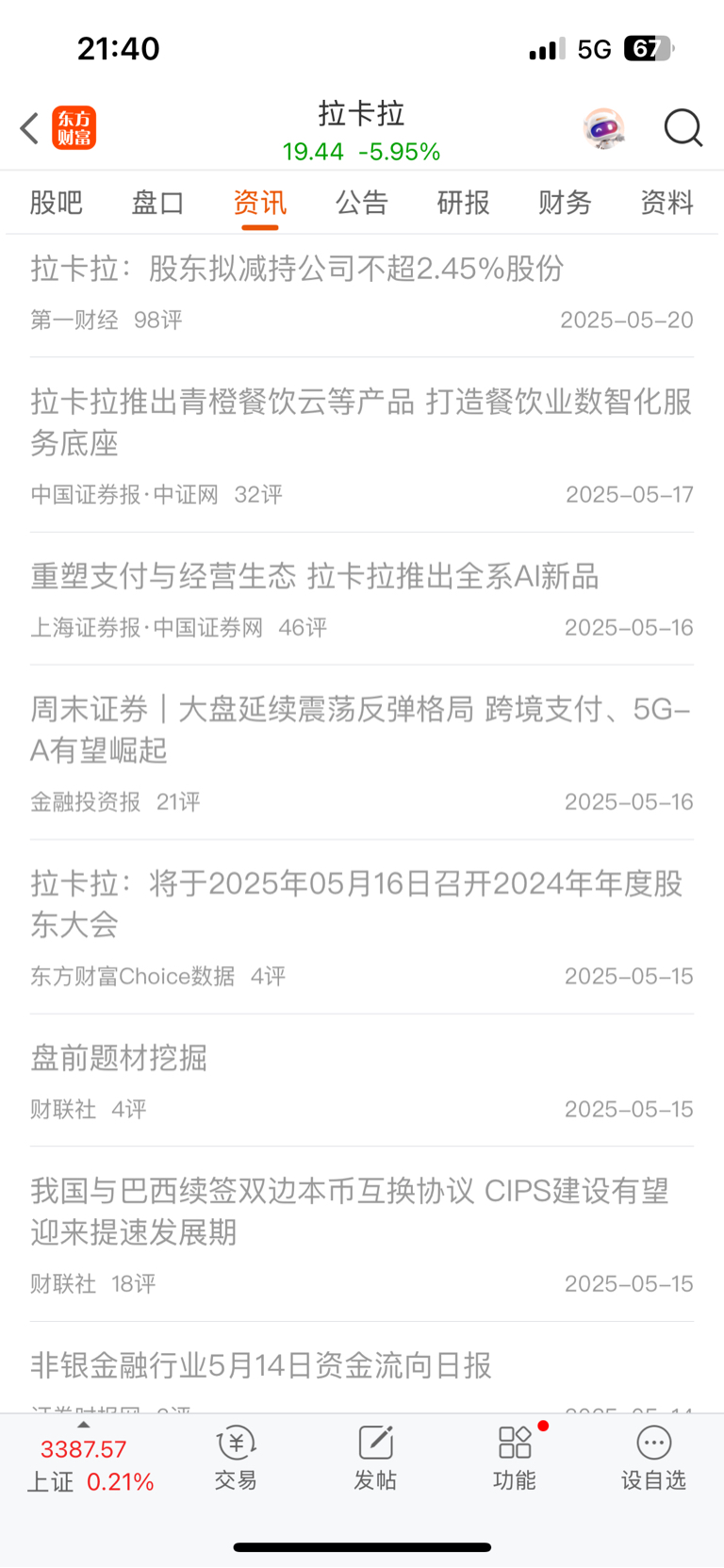Open the 周末证券 market outlook article
This screenshot has height=1568, width=724.
[x=362, y=752]
